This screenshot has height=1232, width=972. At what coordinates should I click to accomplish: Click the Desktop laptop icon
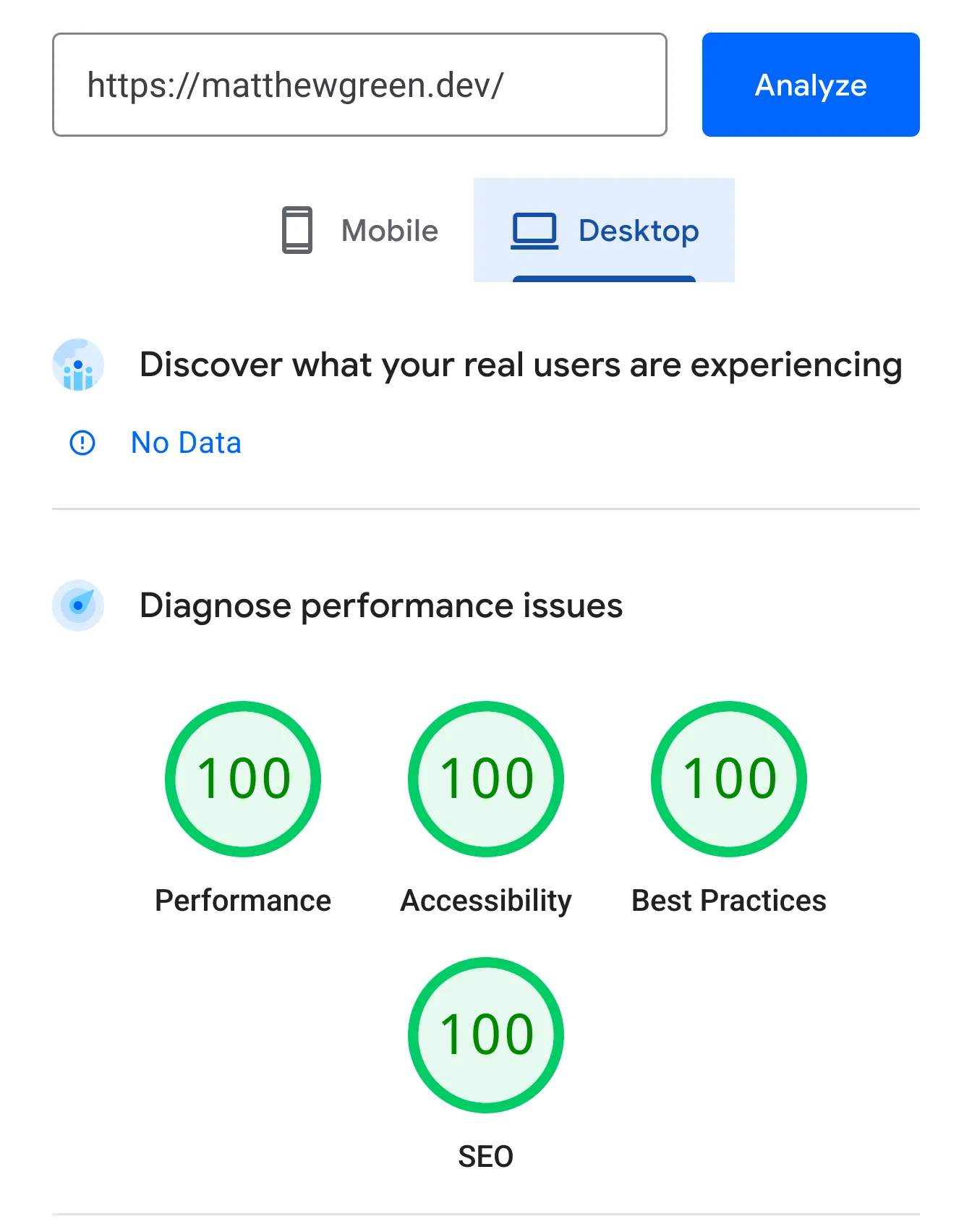534,230
